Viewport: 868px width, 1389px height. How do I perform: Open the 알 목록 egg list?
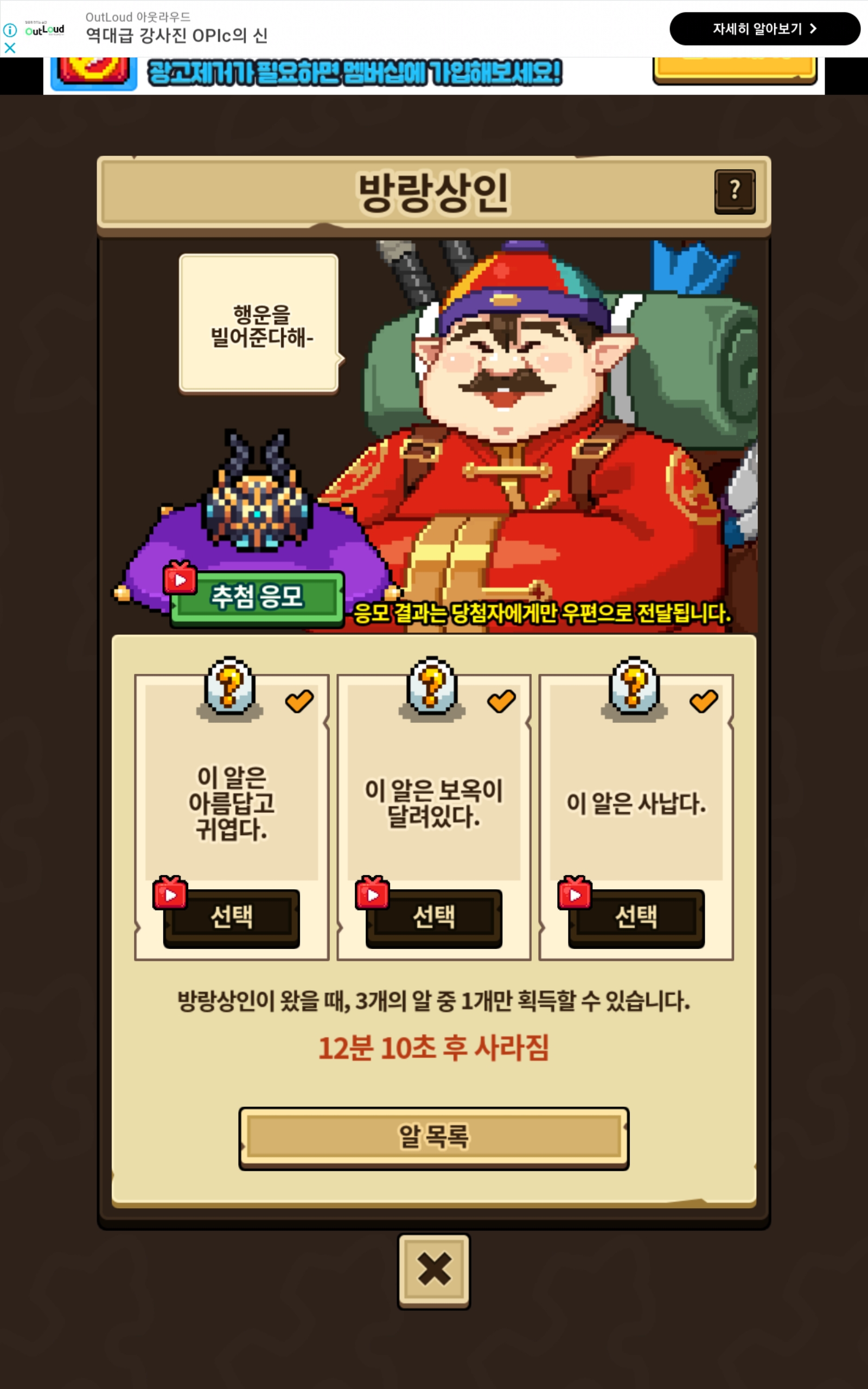pyautogui.click(x=433, y=1138)
